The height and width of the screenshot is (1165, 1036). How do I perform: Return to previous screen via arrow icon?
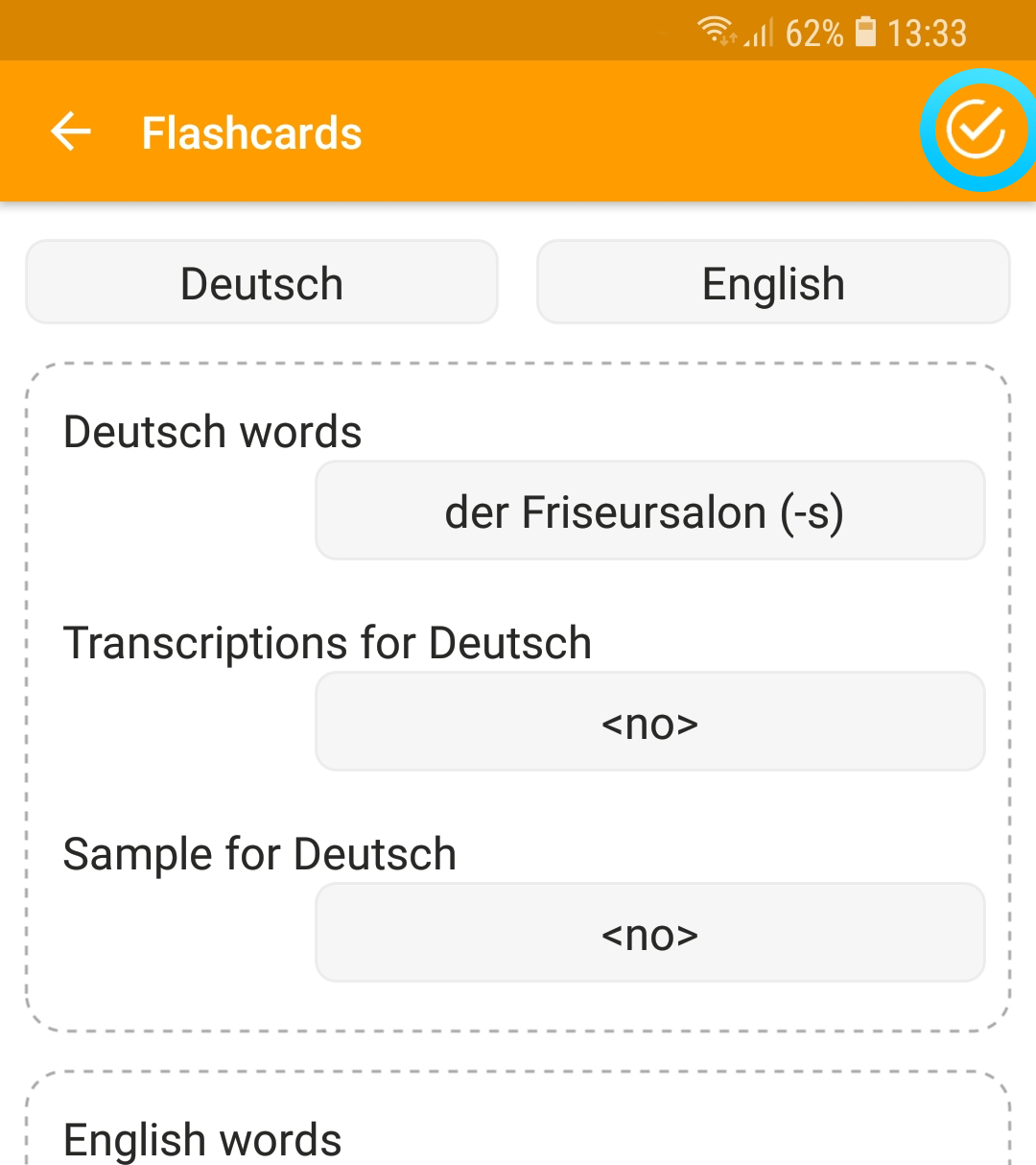click(69, 131)
